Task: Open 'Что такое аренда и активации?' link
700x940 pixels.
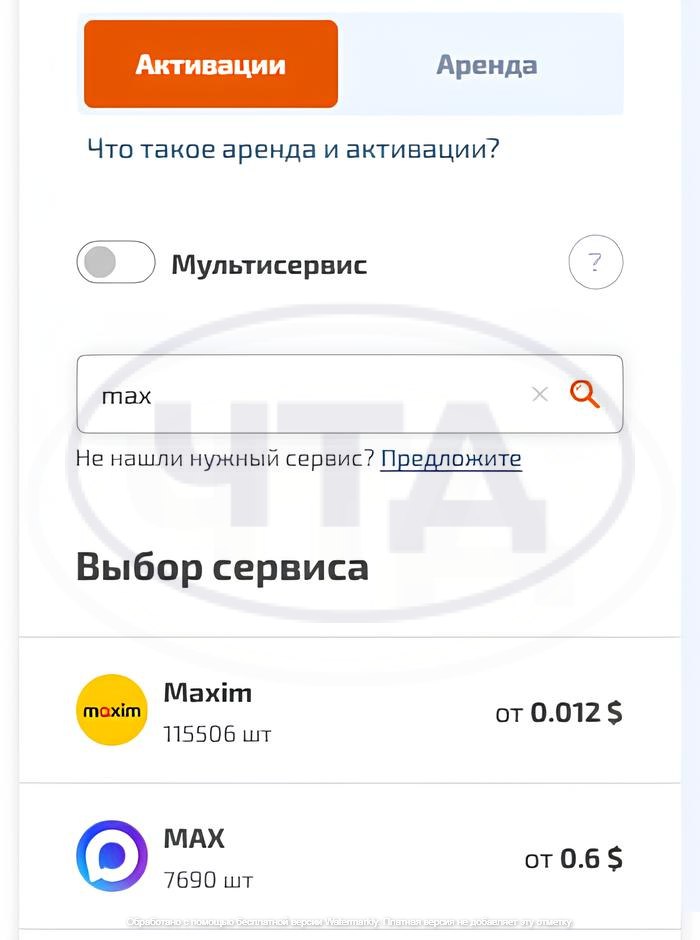Action: tap(293, 150)
